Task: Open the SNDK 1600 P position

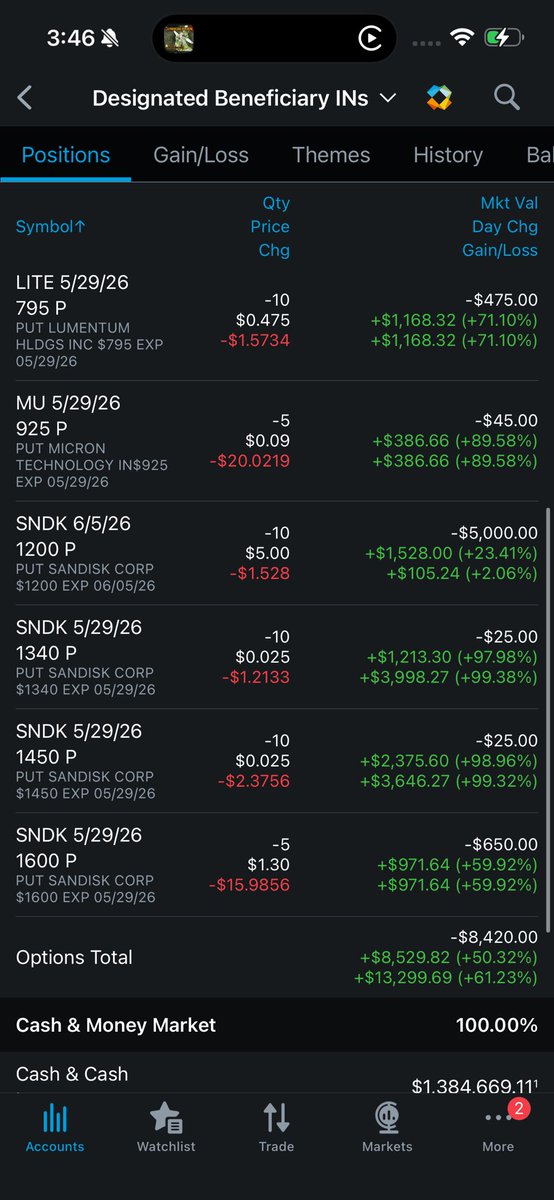Action: click(277, 865)
